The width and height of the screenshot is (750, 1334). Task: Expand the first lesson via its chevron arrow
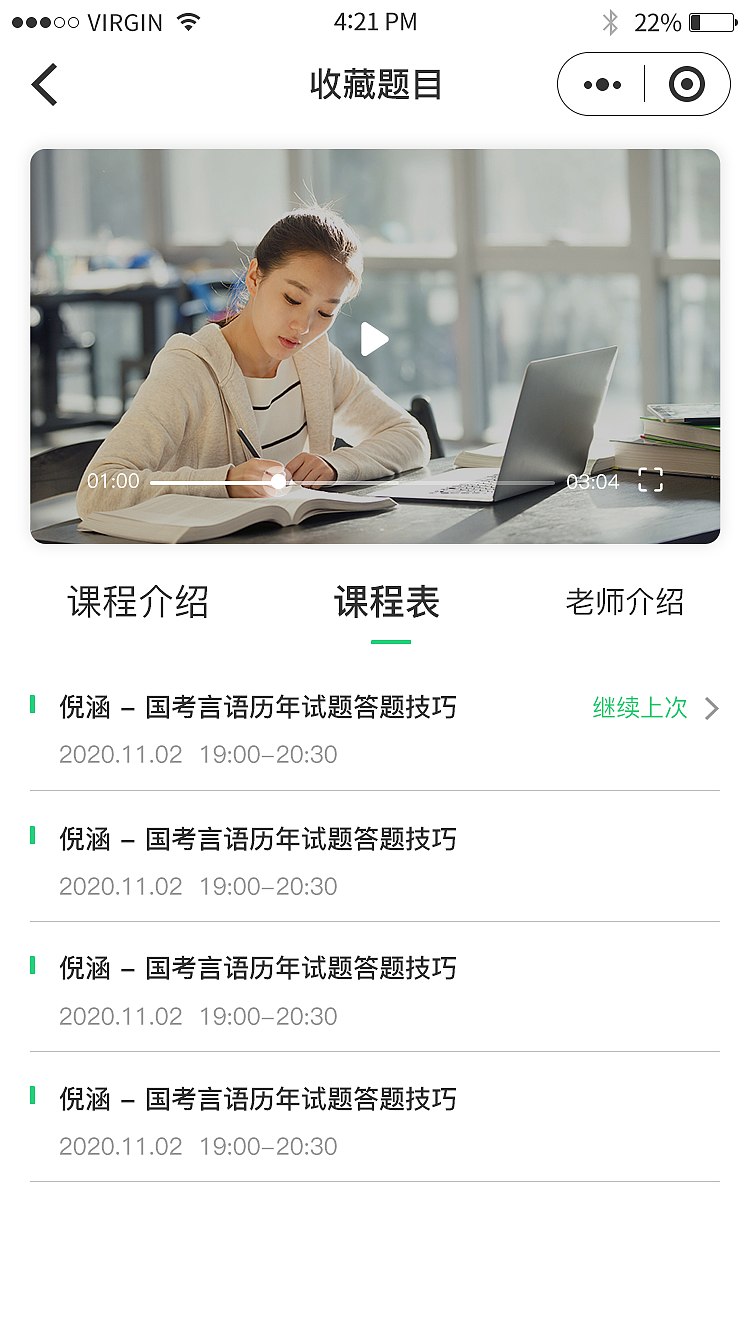[x=712, y=708]
